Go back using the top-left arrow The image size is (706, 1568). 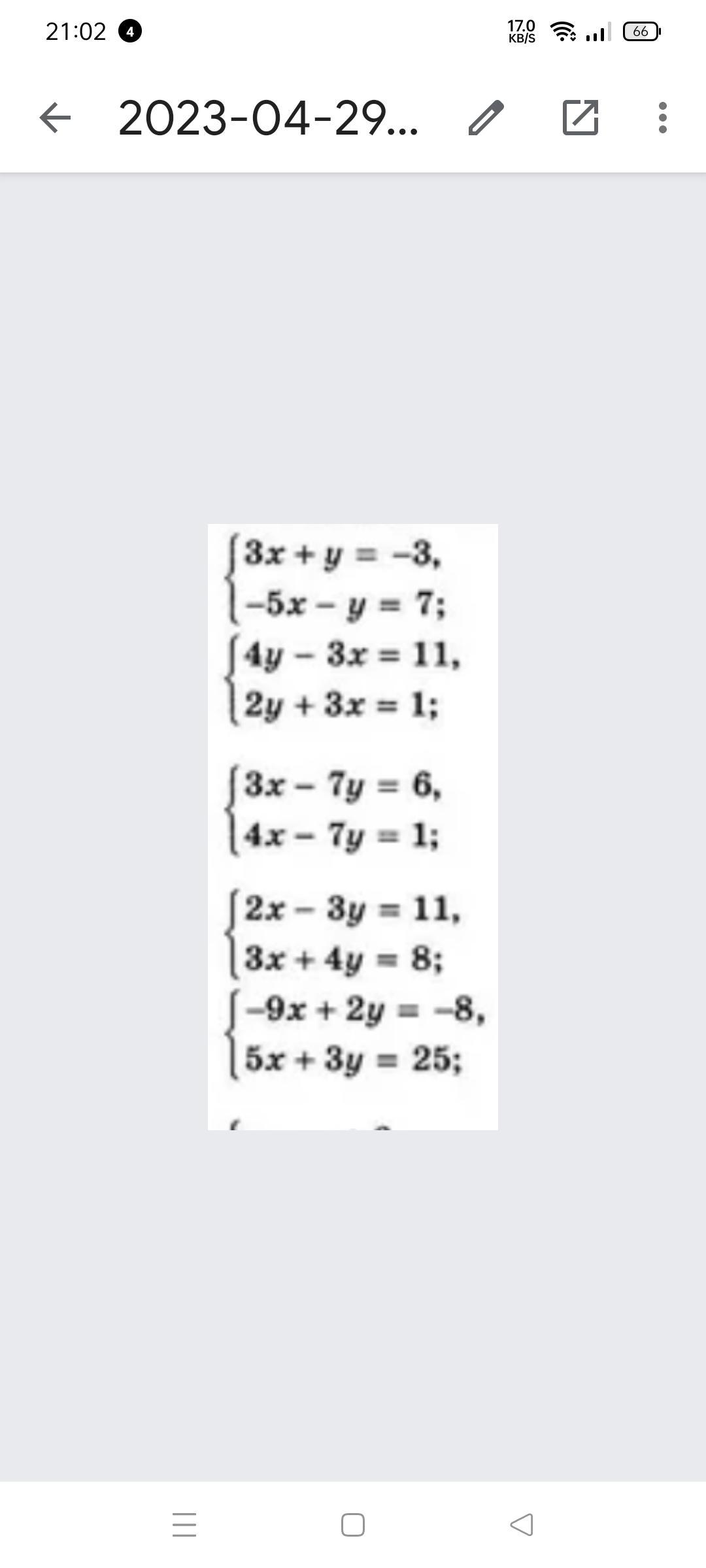pos(55,118)
